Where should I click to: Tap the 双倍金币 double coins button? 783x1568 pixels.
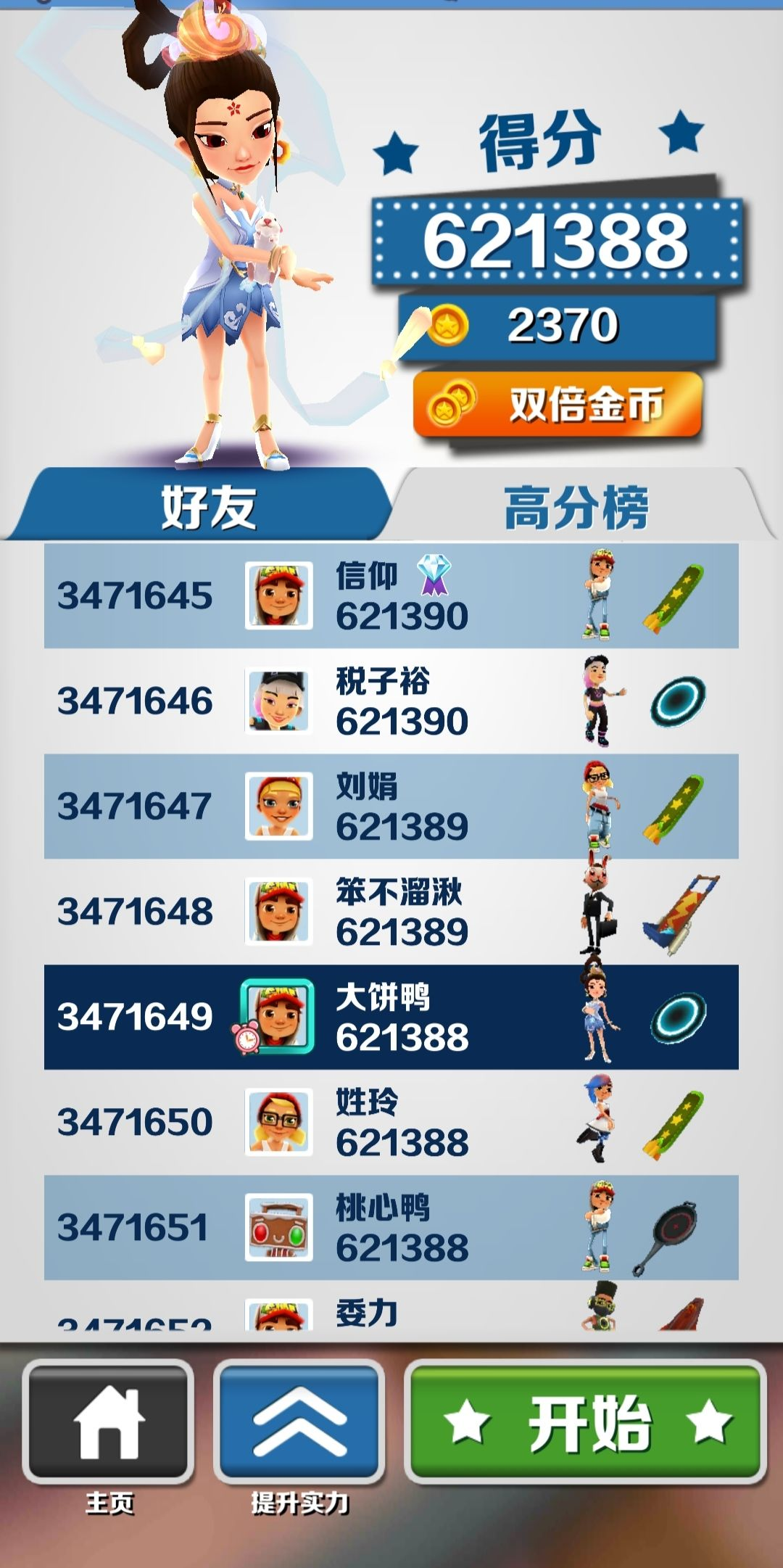coord(557,405)
